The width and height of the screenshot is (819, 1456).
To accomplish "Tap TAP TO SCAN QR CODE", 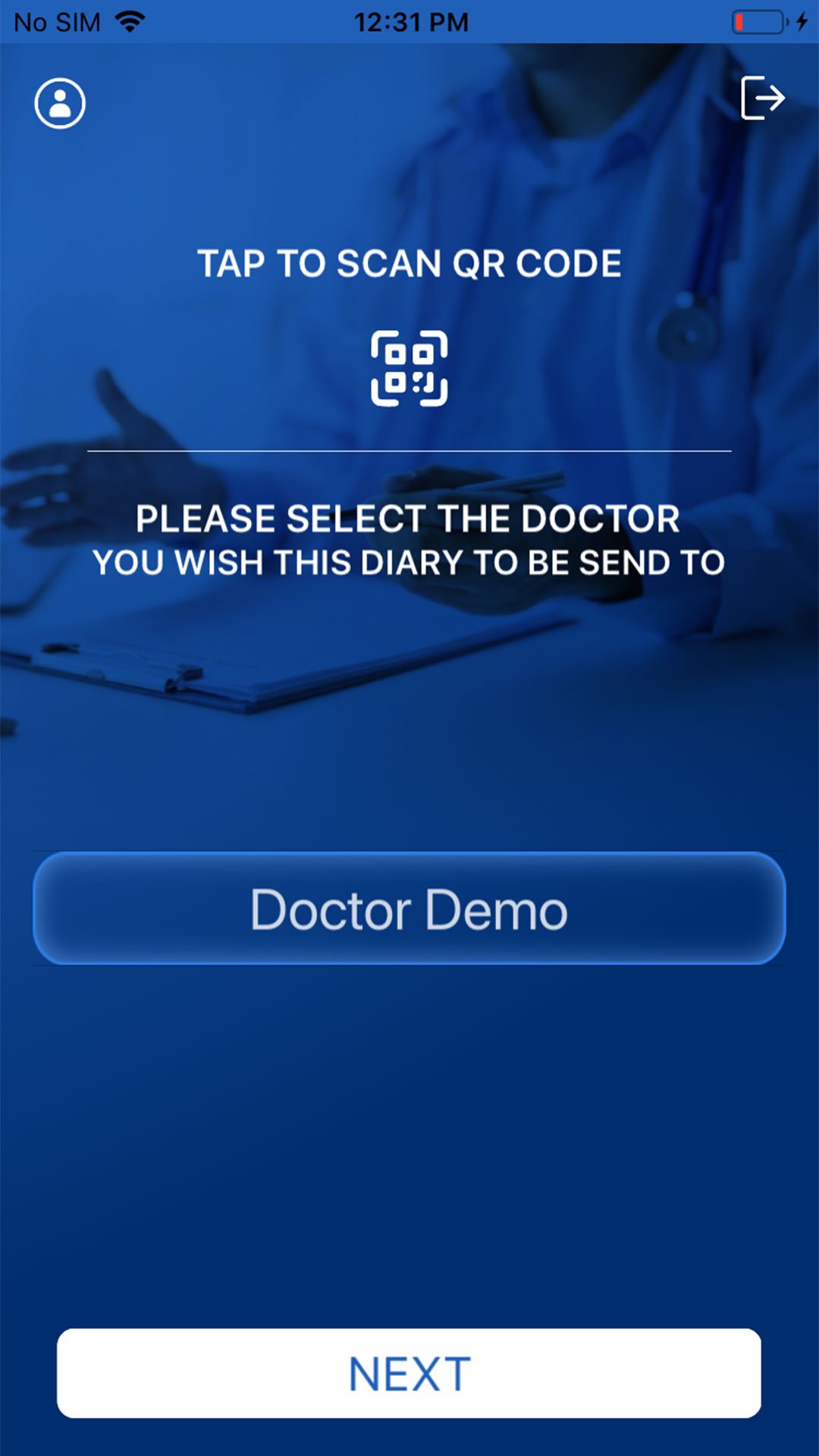I will point(409,263).
